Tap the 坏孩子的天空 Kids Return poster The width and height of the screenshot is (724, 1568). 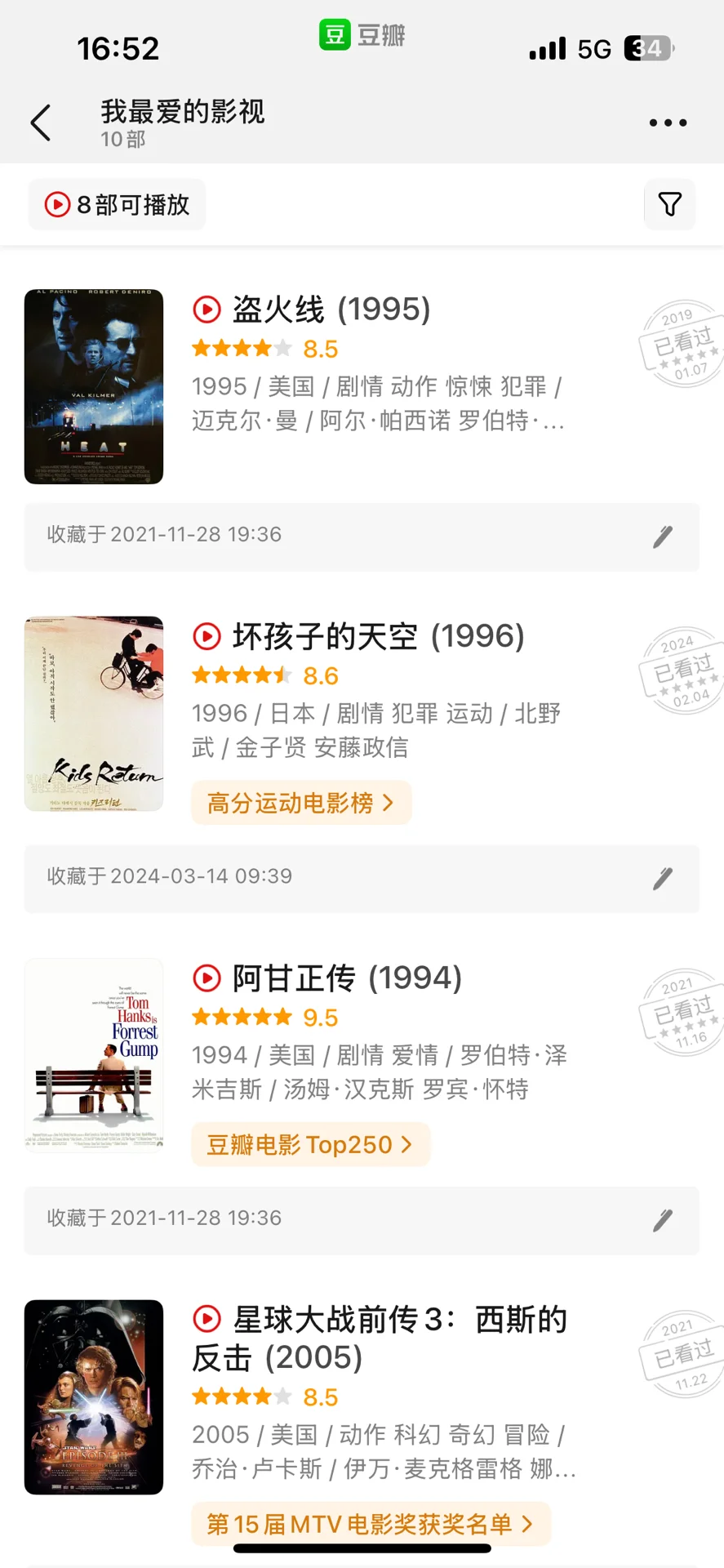click(94, 713)
